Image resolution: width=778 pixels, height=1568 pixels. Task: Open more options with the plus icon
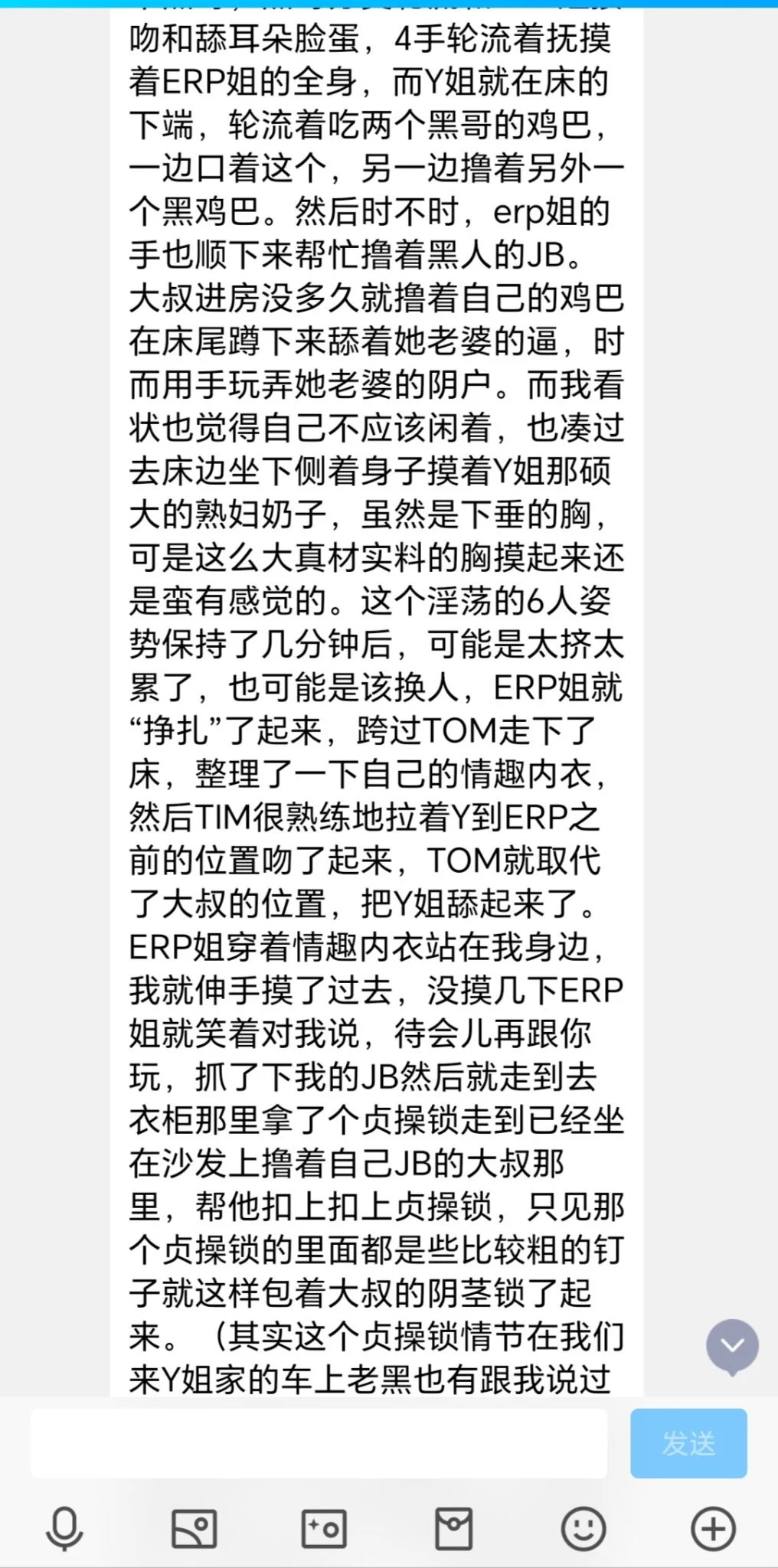point(713,1529)
